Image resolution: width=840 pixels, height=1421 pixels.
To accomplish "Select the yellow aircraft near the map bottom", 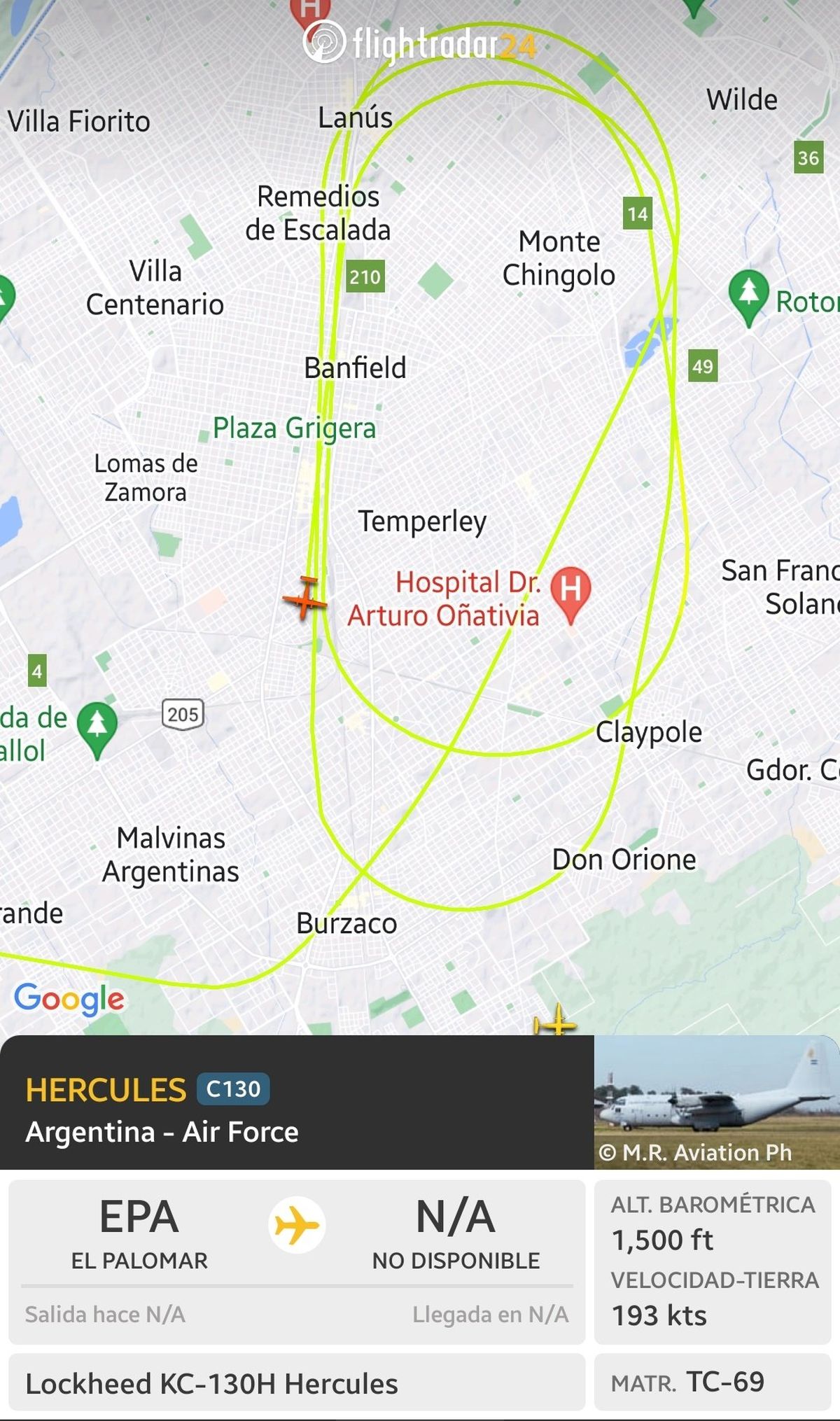I will click(556, 1022).
